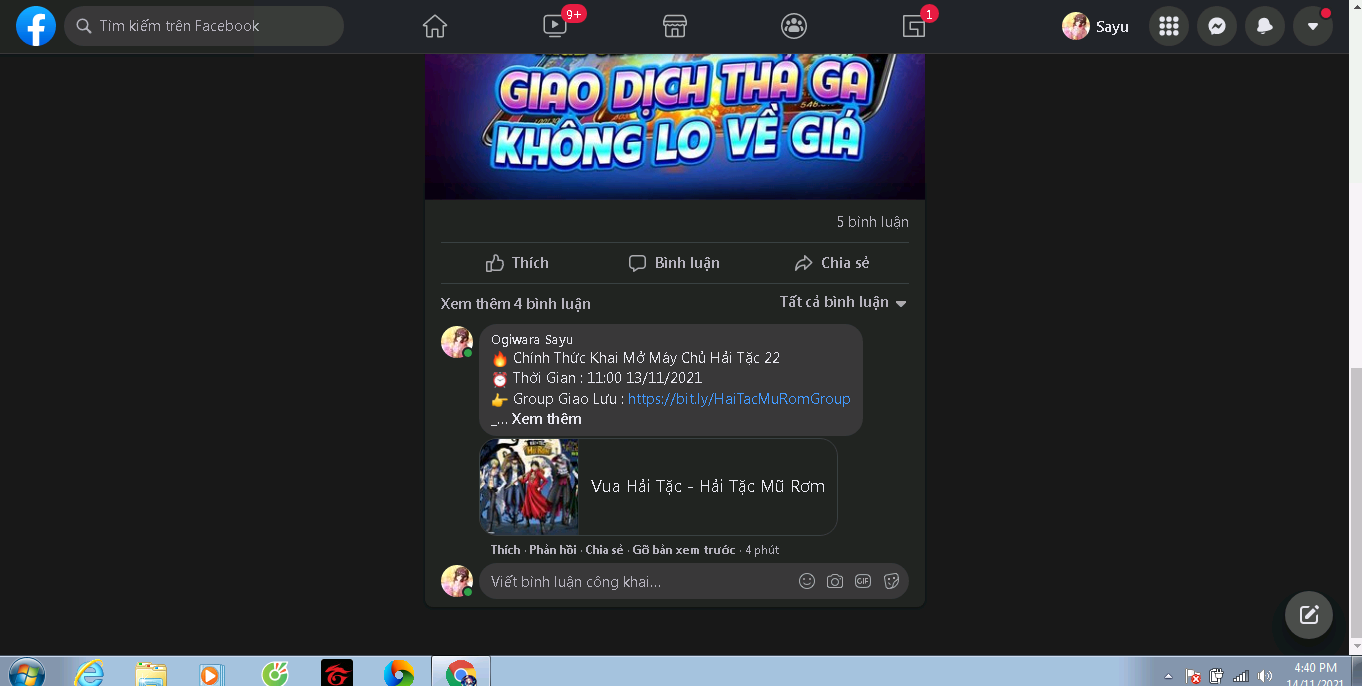The width and height of the screenshot is (1362, 686).
Task: Open the Facebook search box
Action: 204,26
